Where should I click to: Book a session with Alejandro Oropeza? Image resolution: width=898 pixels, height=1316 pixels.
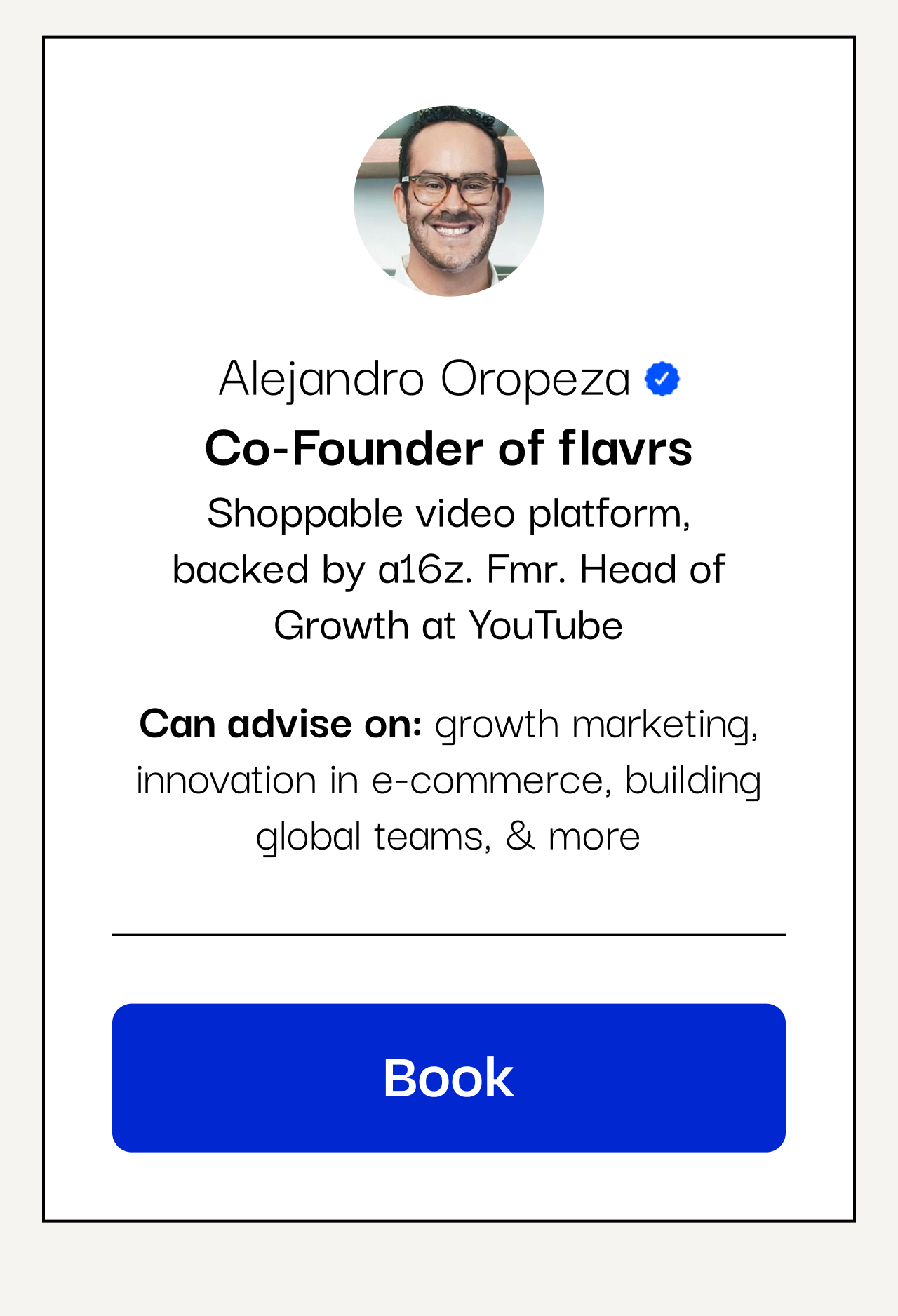click(448, 1077)
